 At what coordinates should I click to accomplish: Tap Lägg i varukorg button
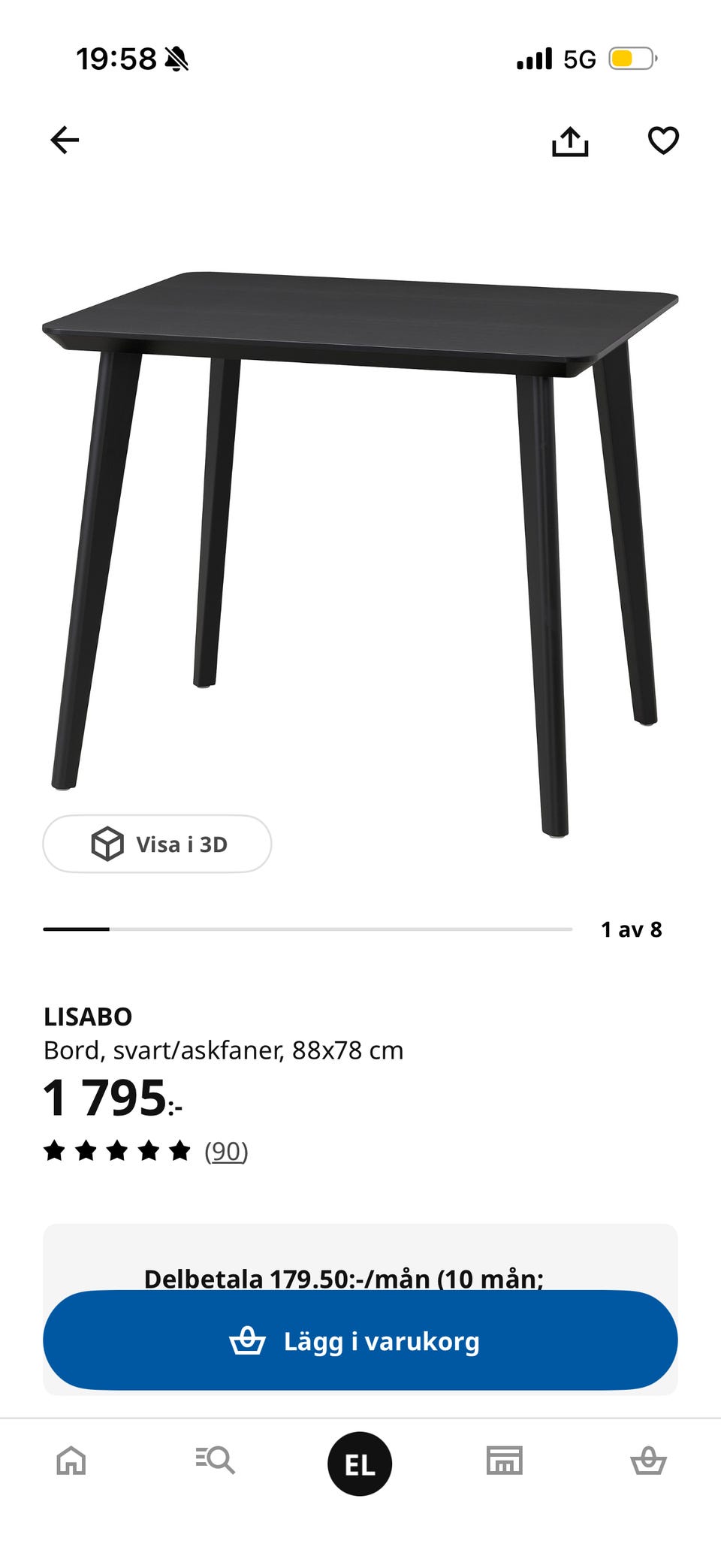pyautogui.click(x=360, y=1340)
